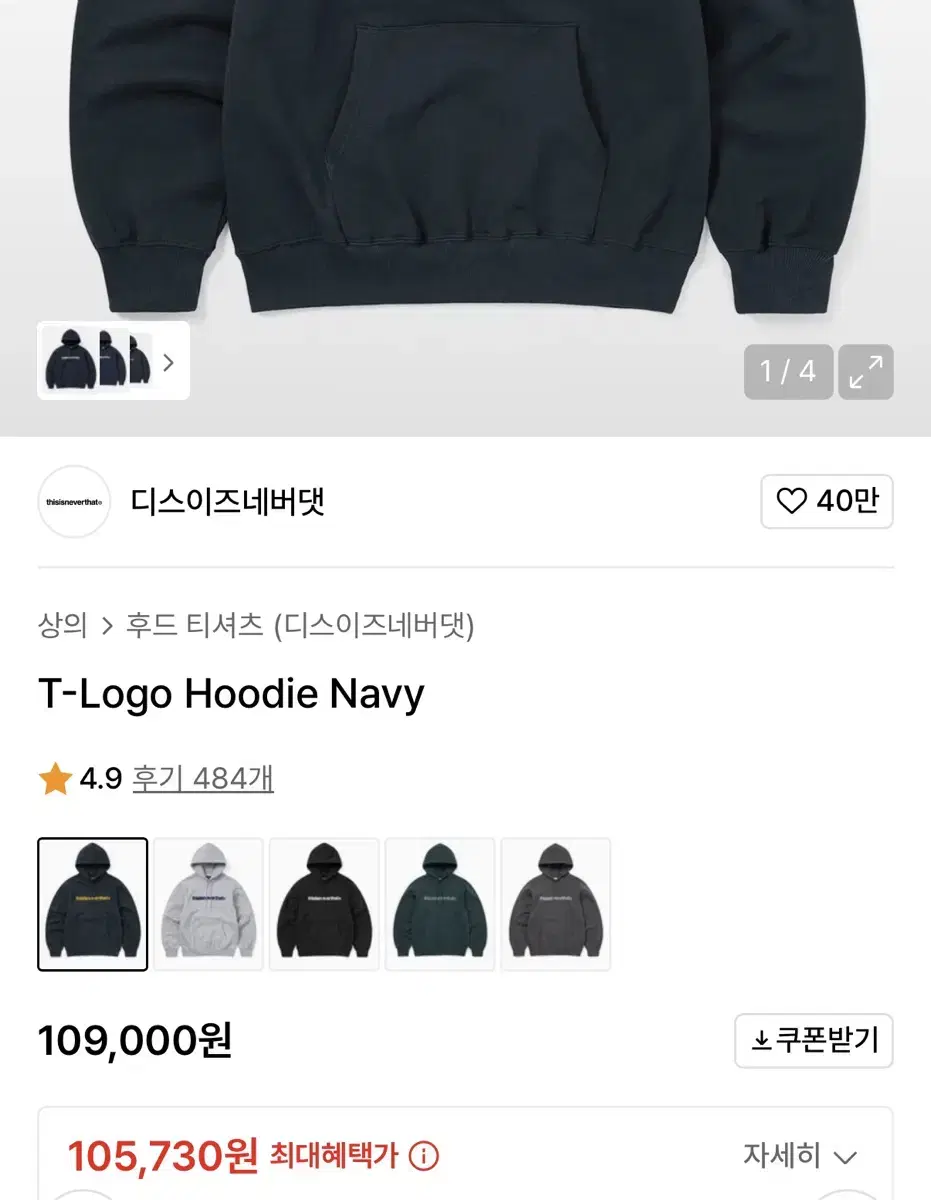Select the navy hoodie swatch tab
Viewport: 931px width, 1200px height.
point(92,903)
